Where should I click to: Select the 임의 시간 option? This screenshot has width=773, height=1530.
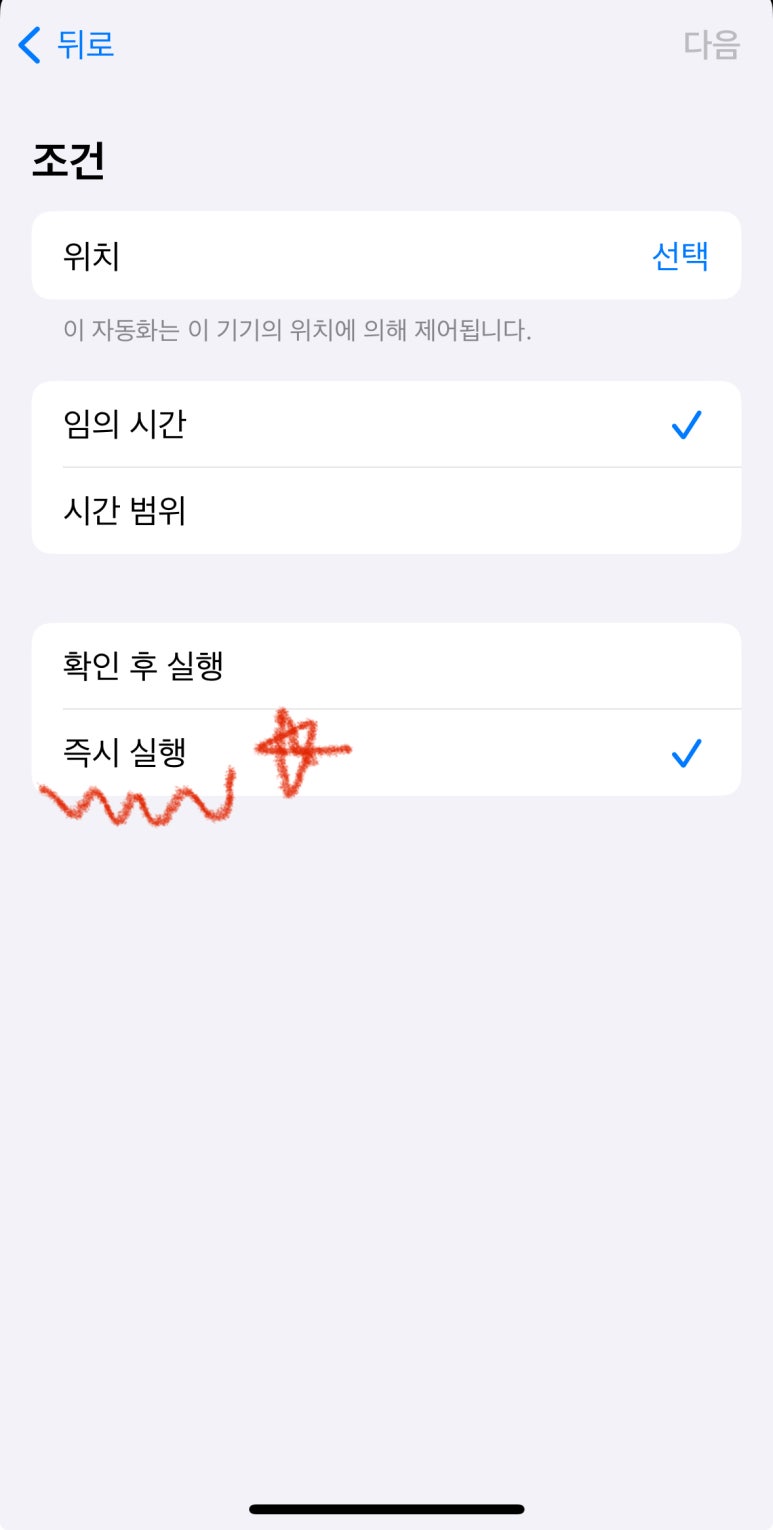click(x=386, y=425)
